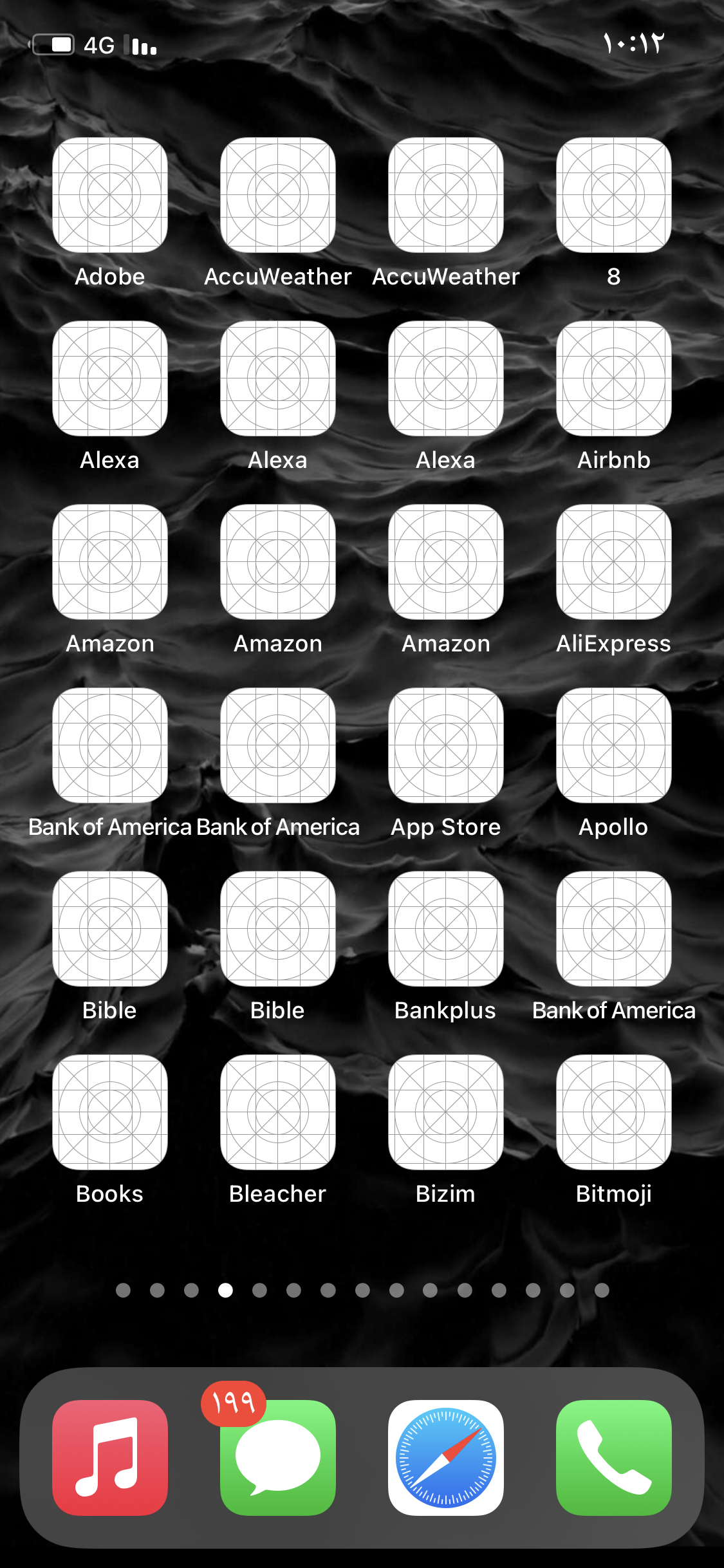
Task: Launch the app labeled 8
Action: point(613,195)
